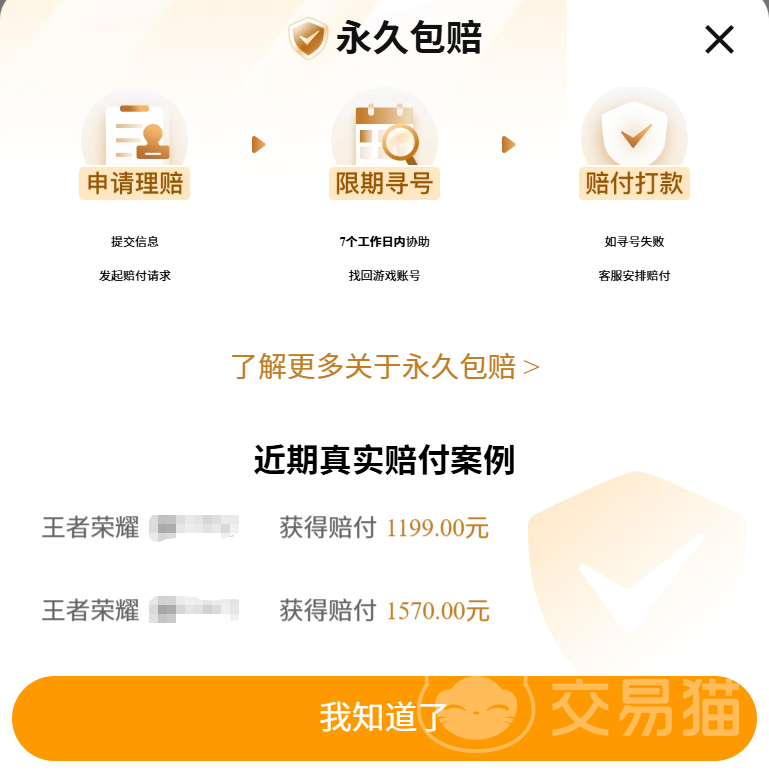
Task: Open 了解更多关于永久包赔 link
Action: (385, 367)
